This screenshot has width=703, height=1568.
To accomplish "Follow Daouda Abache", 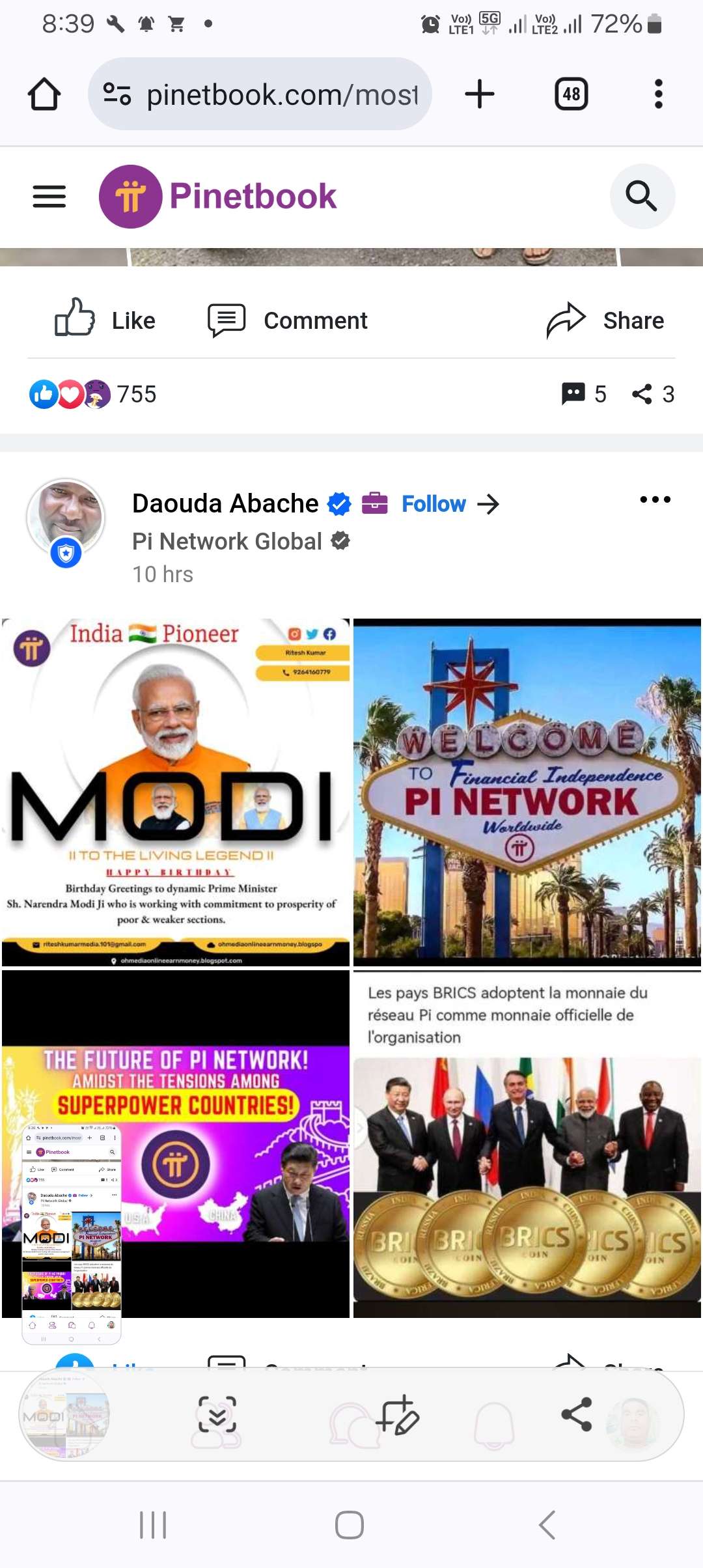I will click(x=434, y=504).
